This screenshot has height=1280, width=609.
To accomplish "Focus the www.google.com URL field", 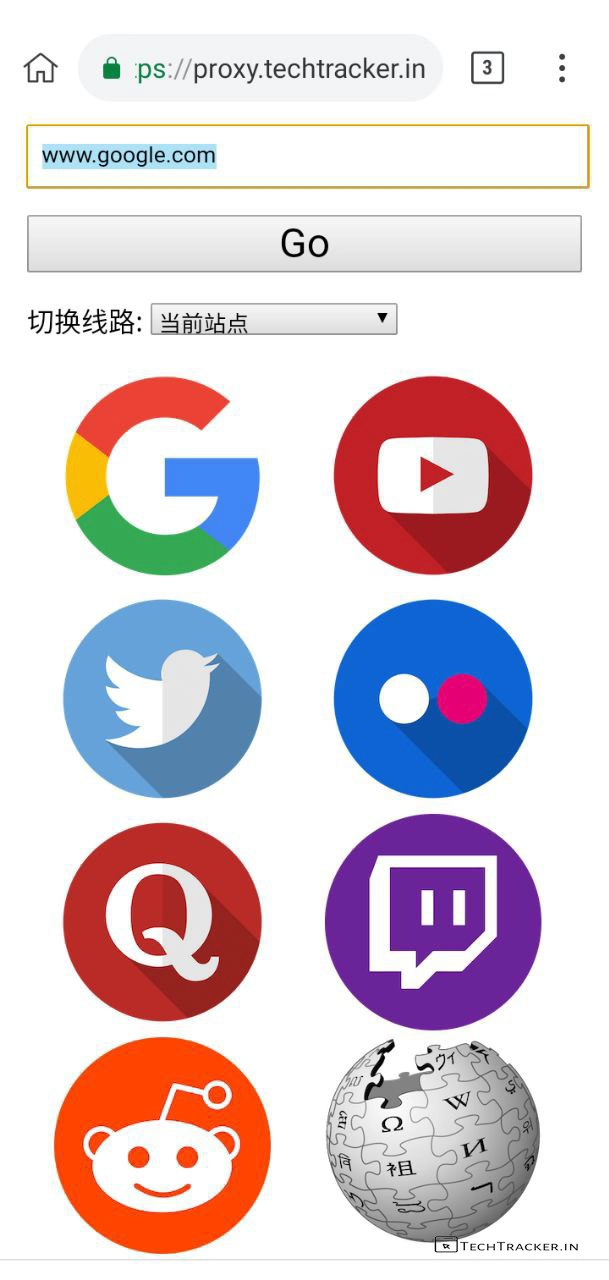I will coord(307,156).
